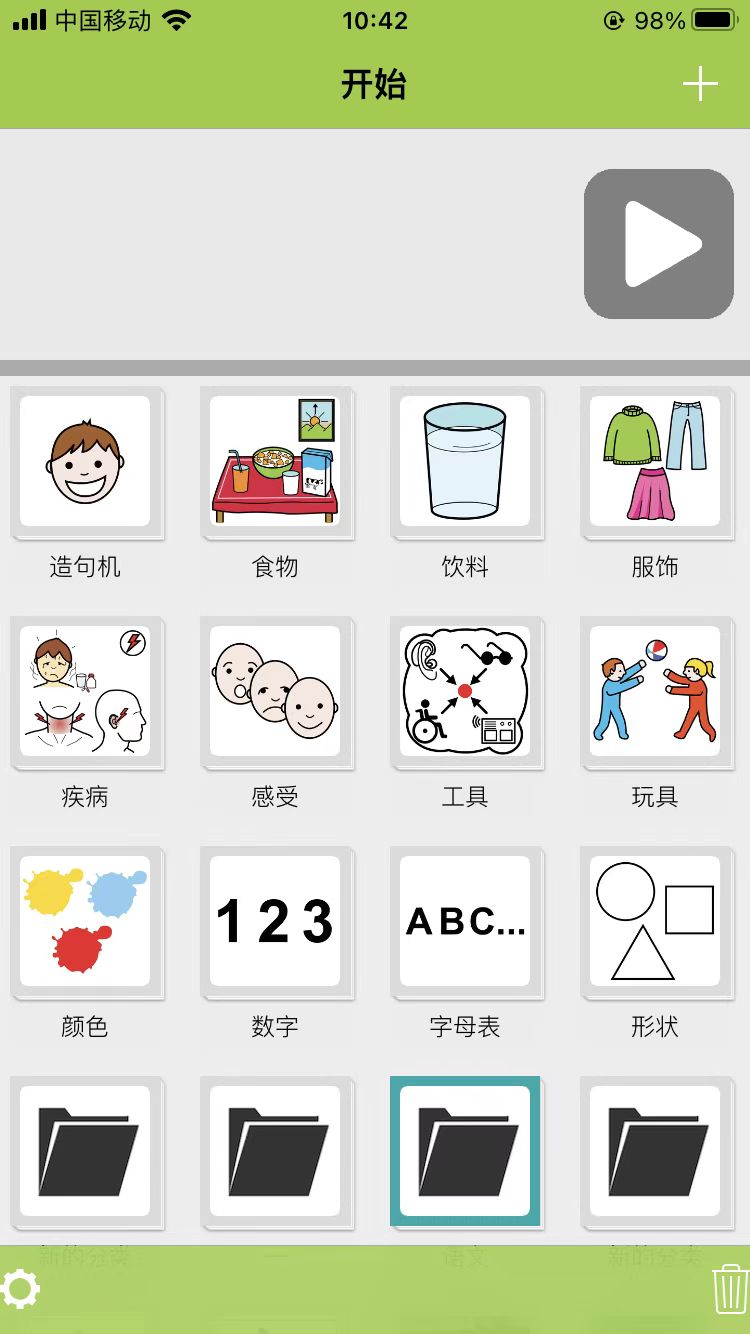Open the rightmost 新的分类 folder
The width and height of the screenshot is (750, 1334).
(655, 1150)
